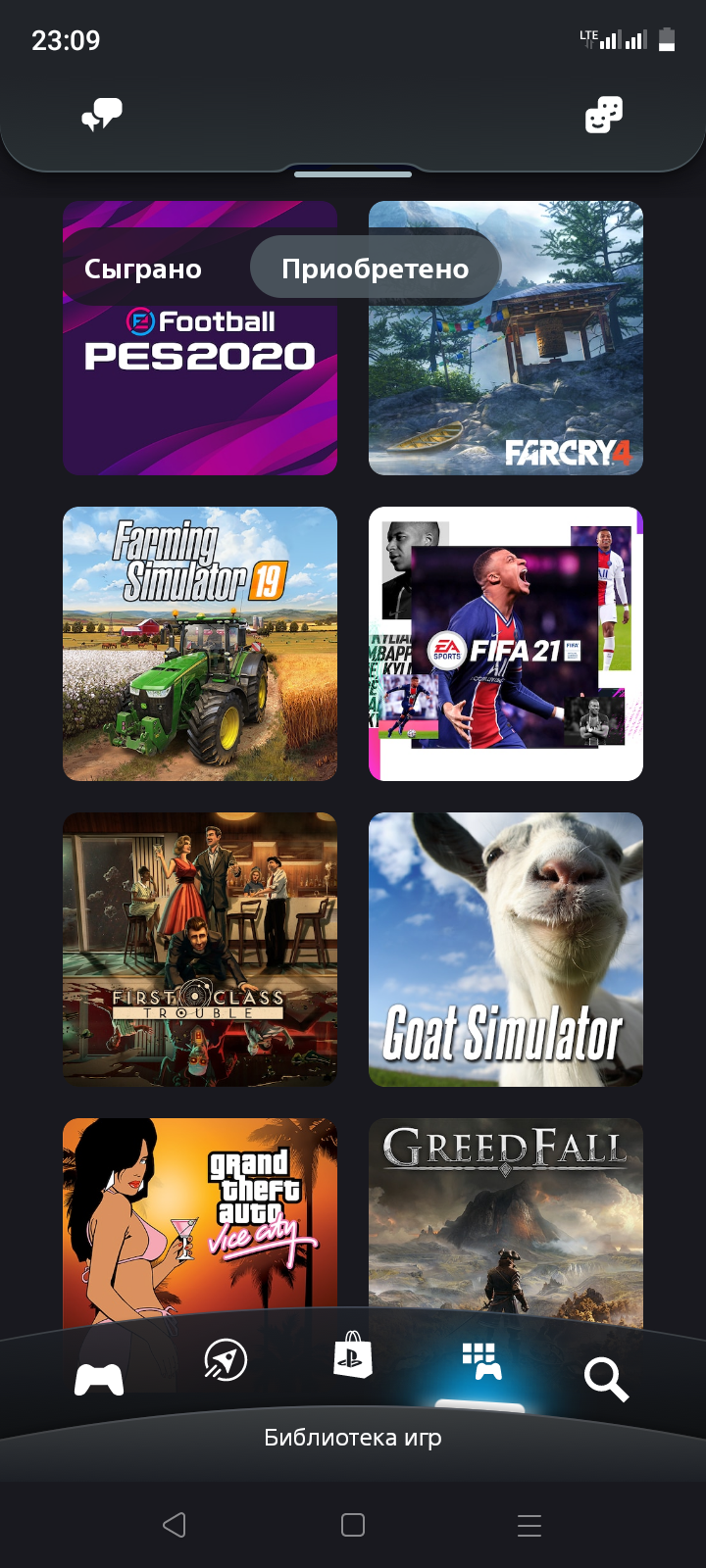The width and height of the screenshot is (706, 1568).
Task: Tap the system home button
Action: click(x=353, y=1525)
